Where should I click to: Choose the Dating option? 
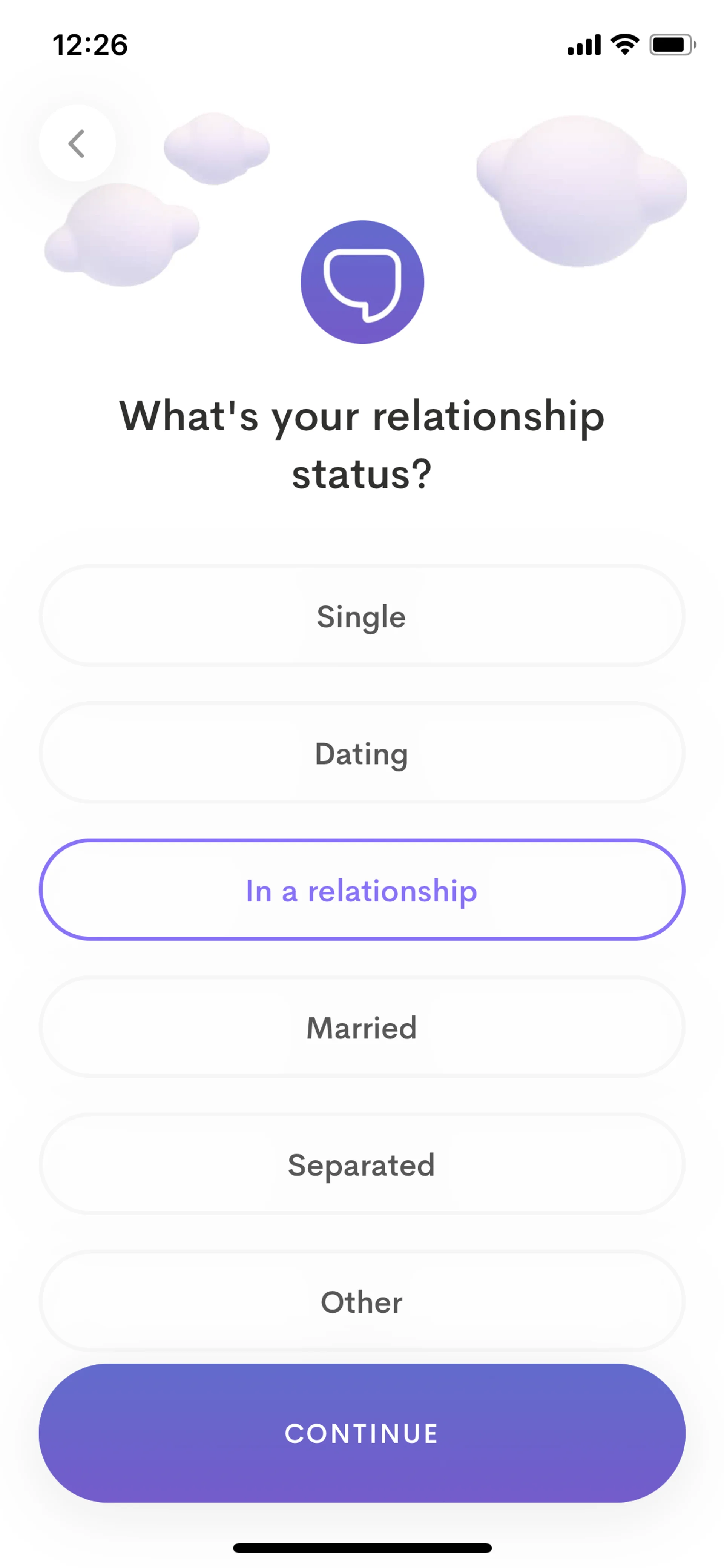click(361, 753)
